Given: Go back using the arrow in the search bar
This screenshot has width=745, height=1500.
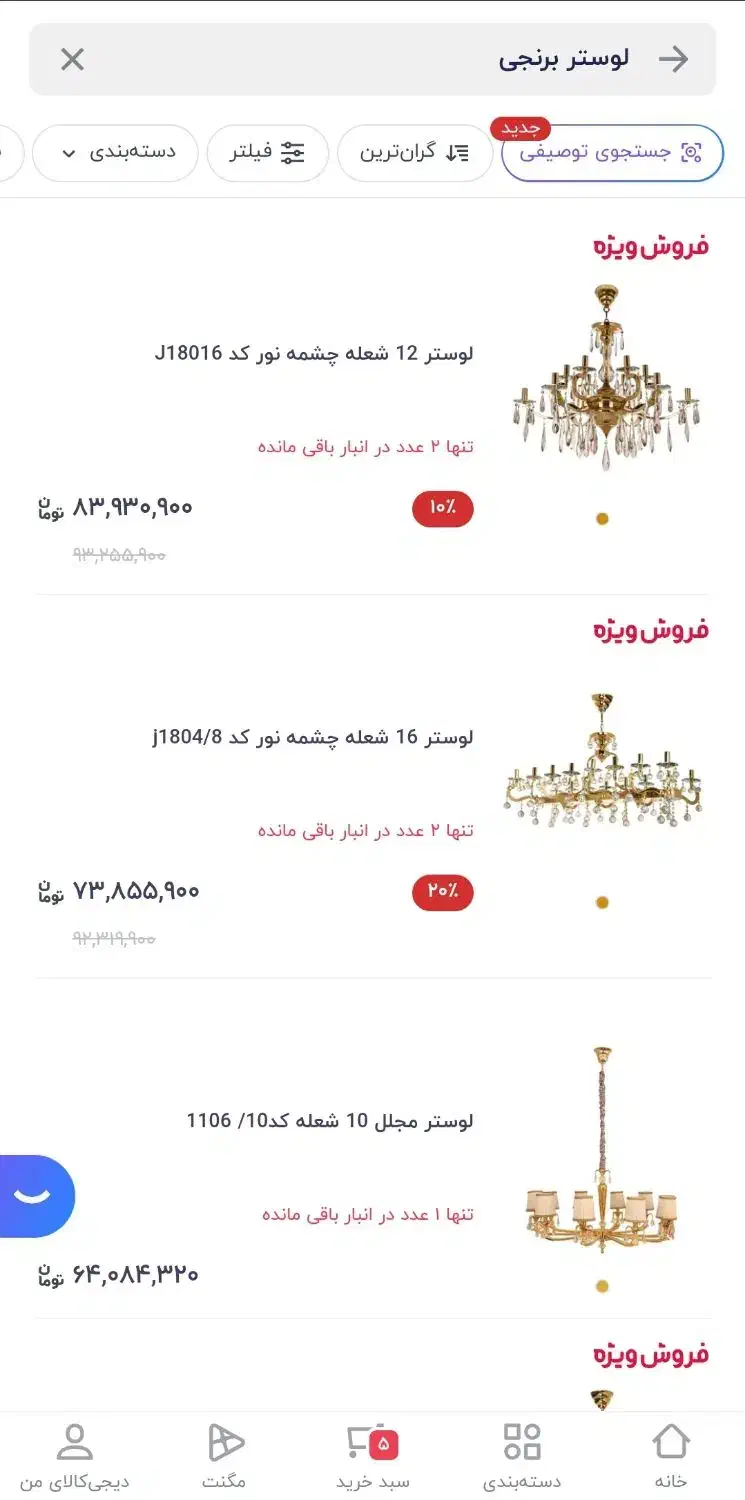Looking at the screenshot, I should (674, 59).
